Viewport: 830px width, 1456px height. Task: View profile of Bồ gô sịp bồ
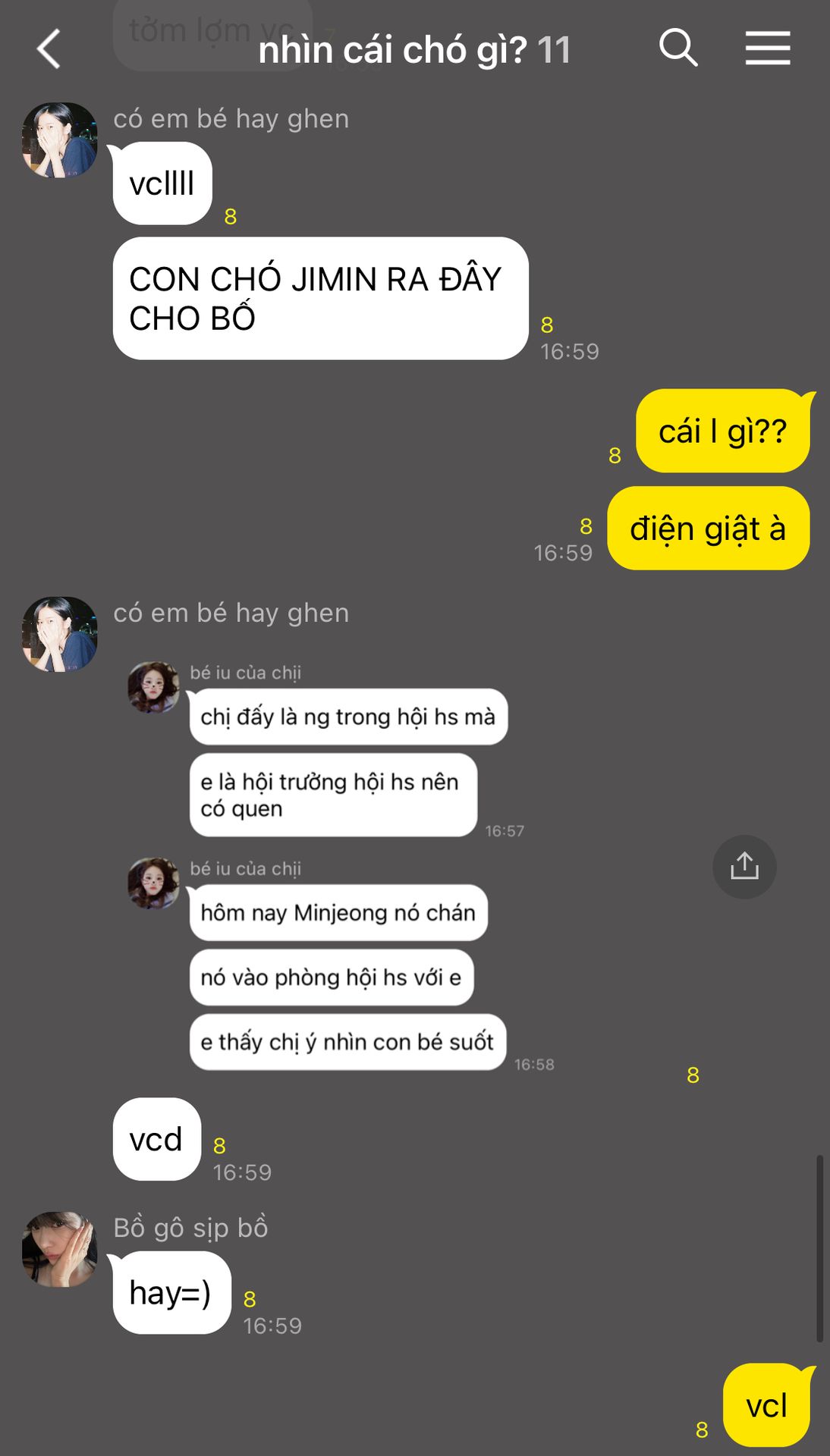pos(60,1249)
